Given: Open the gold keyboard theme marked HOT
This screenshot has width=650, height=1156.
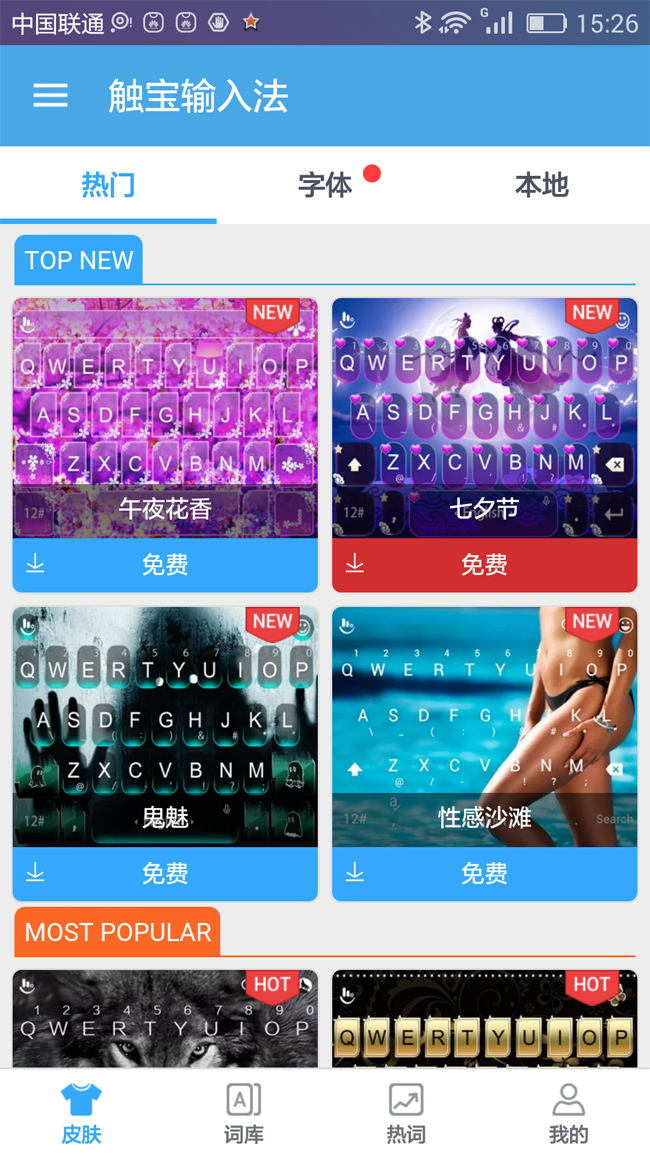Looking at the screenshot, I should coord(484,1018).
